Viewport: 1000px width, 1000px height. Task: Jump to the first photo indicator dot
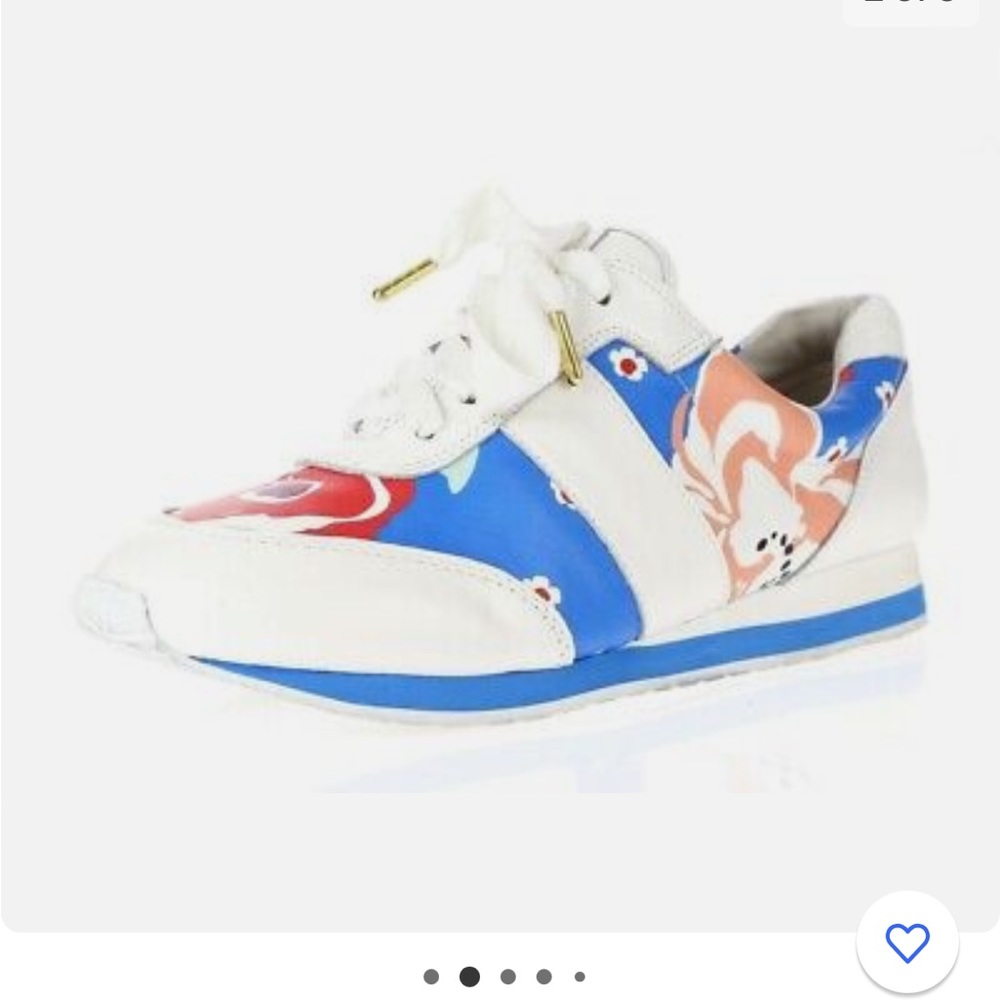[431, 977]
